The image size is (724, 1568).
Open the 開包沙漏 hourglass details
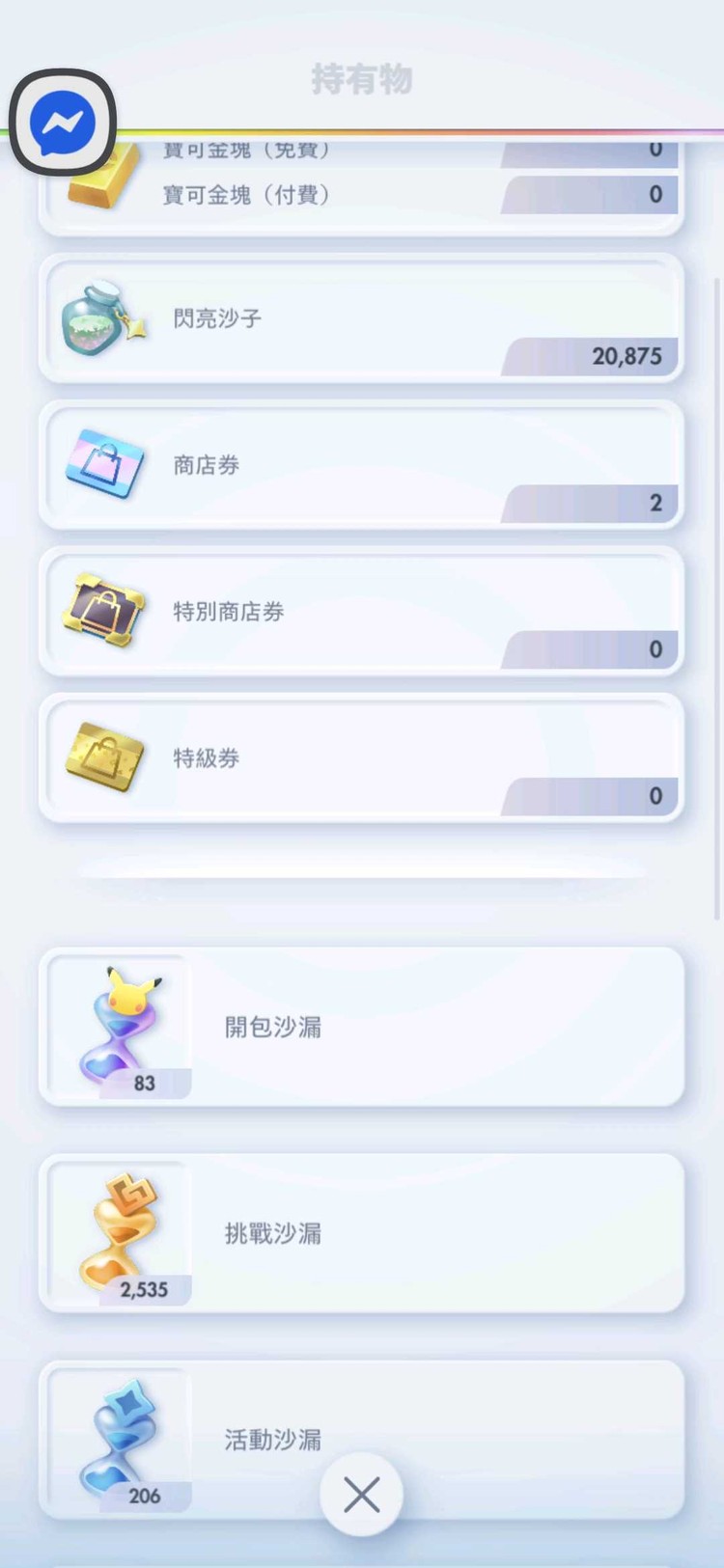point(361,1026)
